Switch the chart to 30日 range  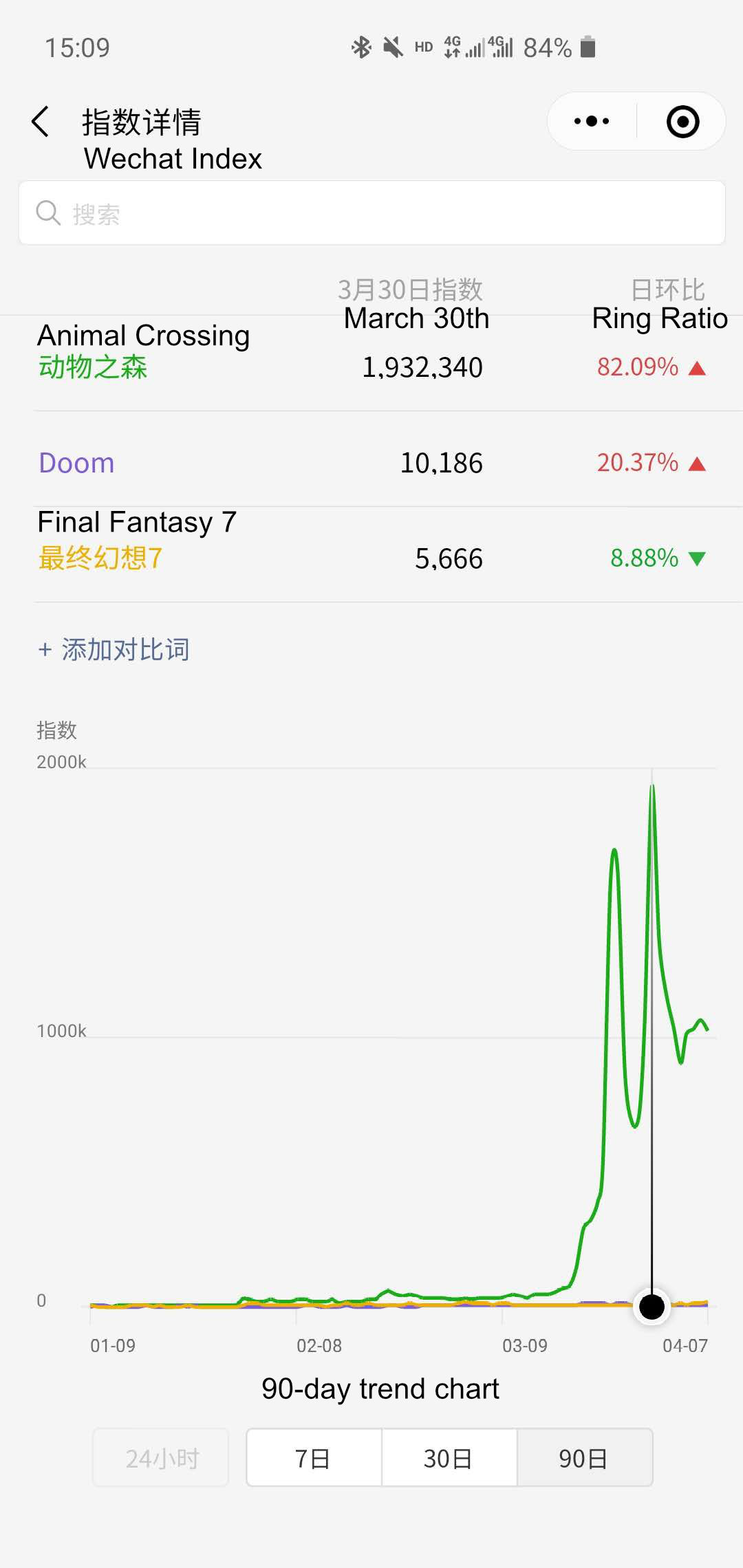[x=449, y=1457]
